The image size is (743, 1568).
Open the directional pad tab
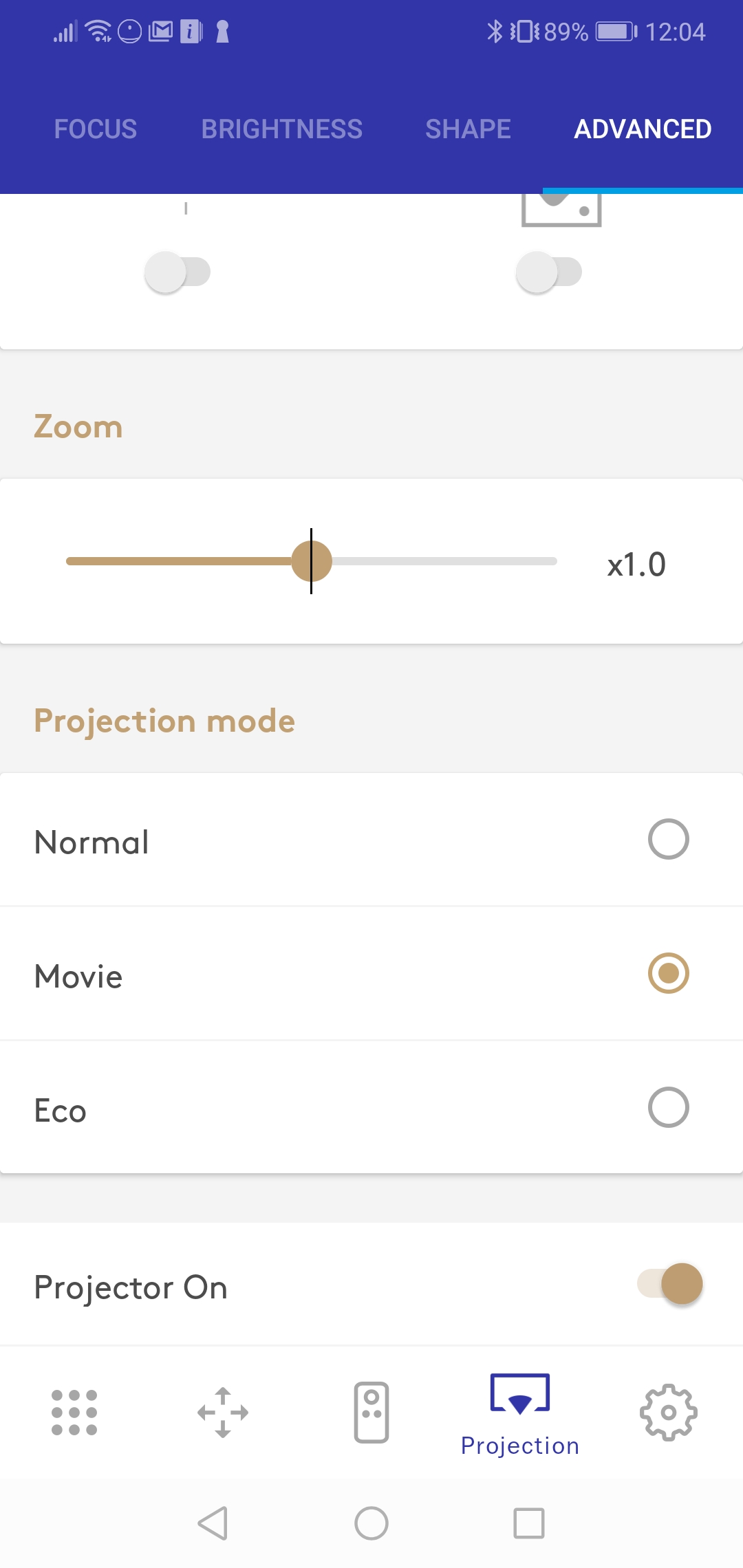(x=223, y=1413)
